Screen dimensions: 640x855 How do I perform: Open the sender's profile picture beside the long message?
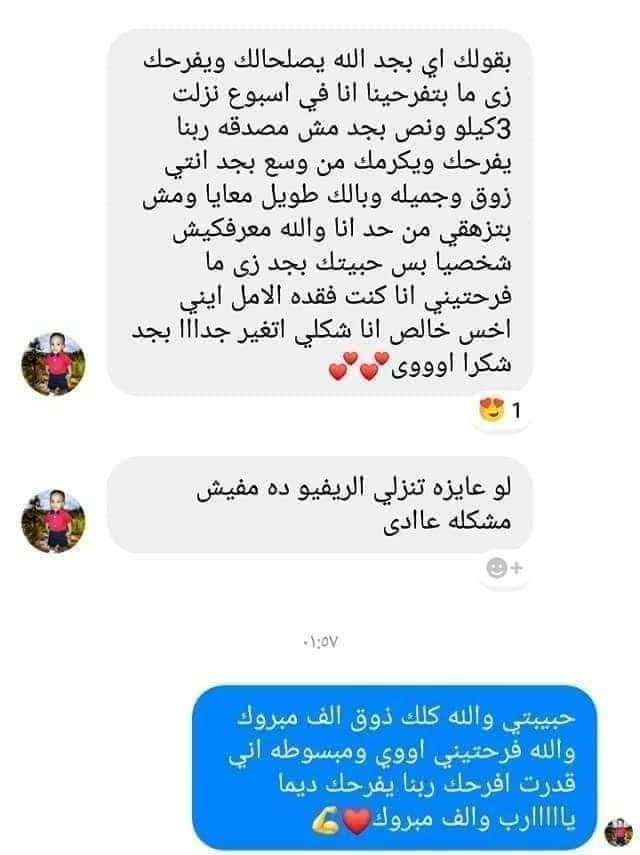tap(54, 364)
